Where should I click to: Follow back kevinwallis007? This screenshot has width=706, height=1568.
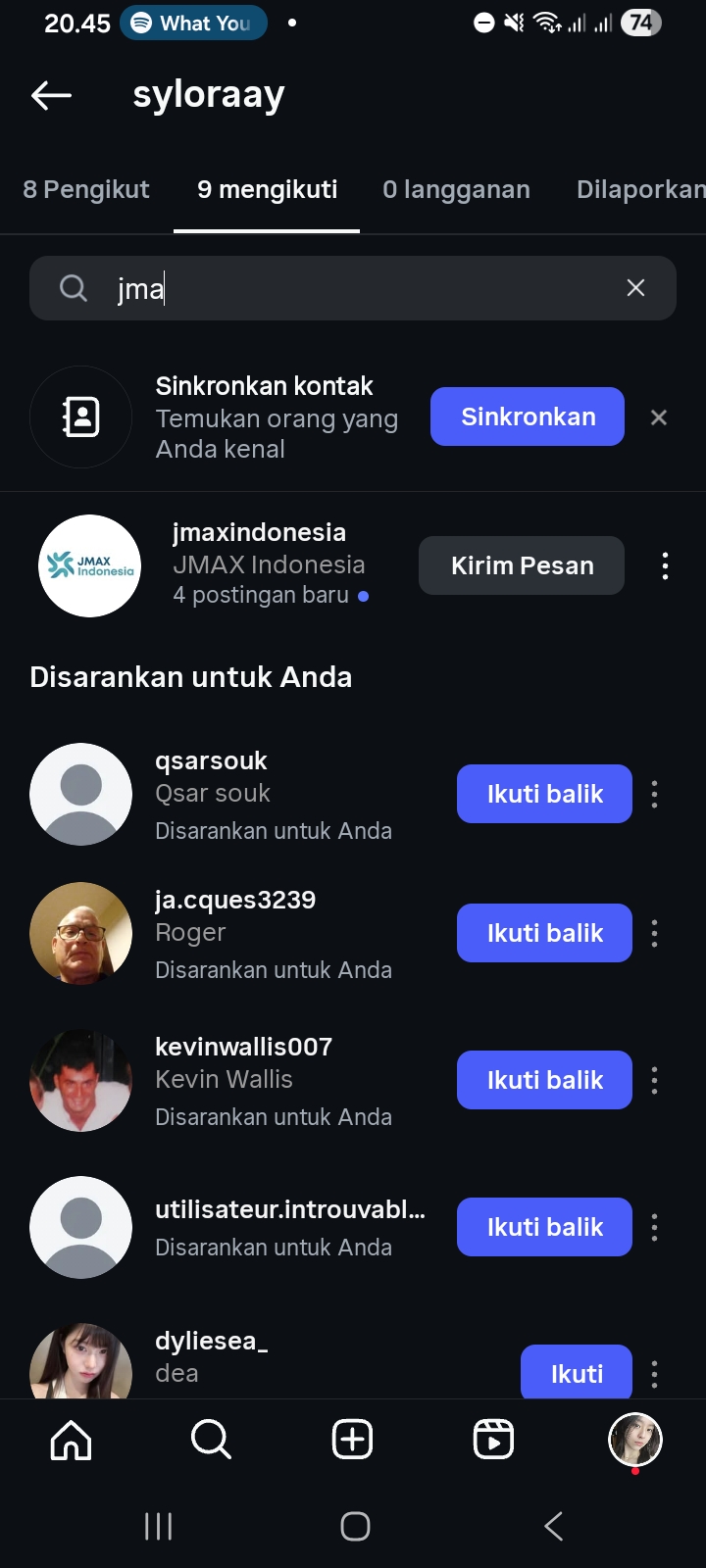[544, 1080]
